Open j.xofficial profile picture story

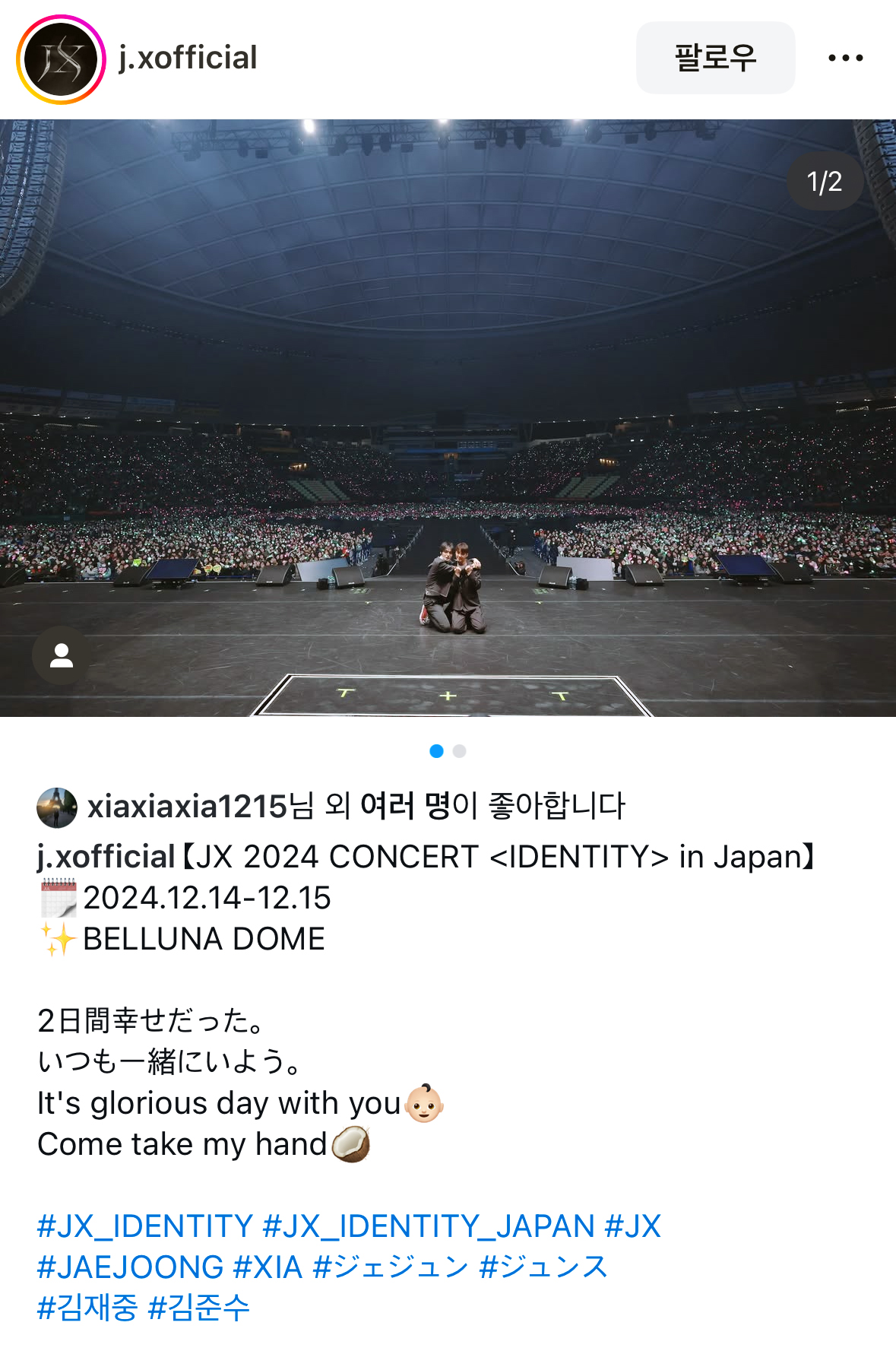click(61, 59)
